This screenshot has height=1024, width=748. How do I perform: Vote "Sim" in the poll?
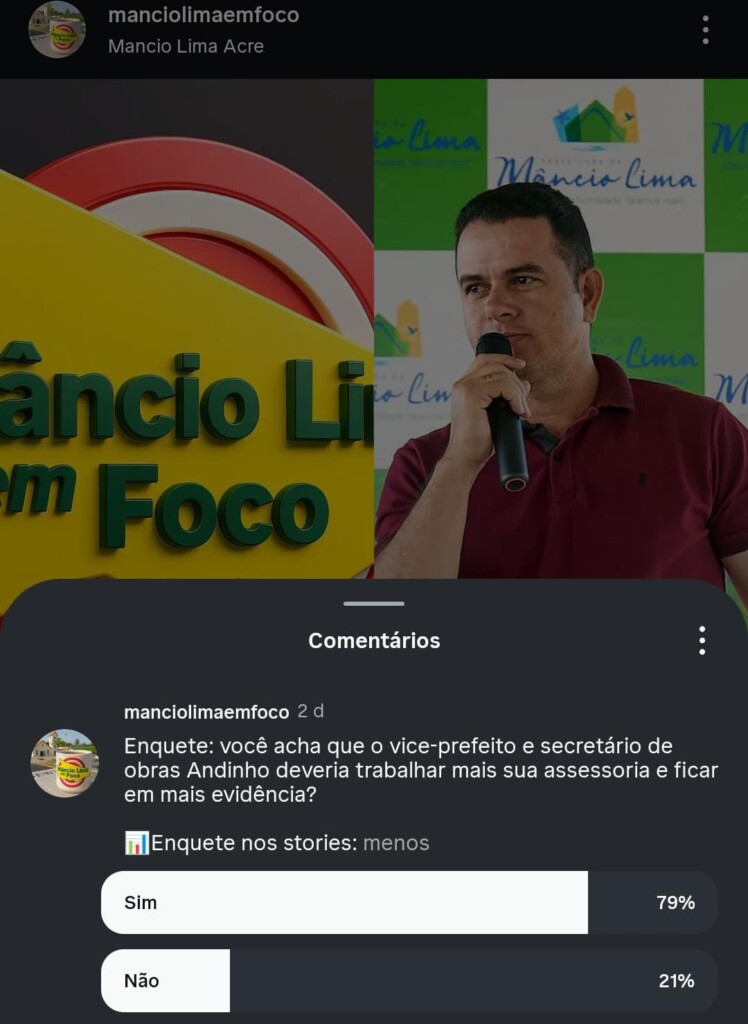tap(408, 902)
